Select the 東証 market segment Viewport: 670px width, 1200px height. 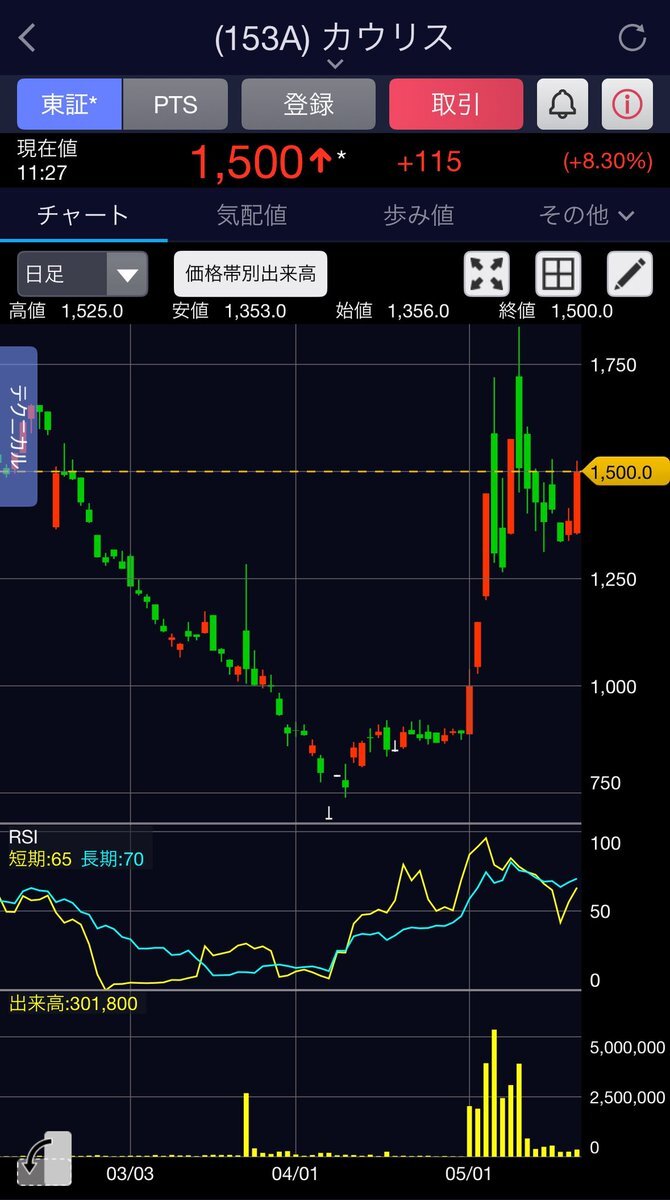[69, 104]
